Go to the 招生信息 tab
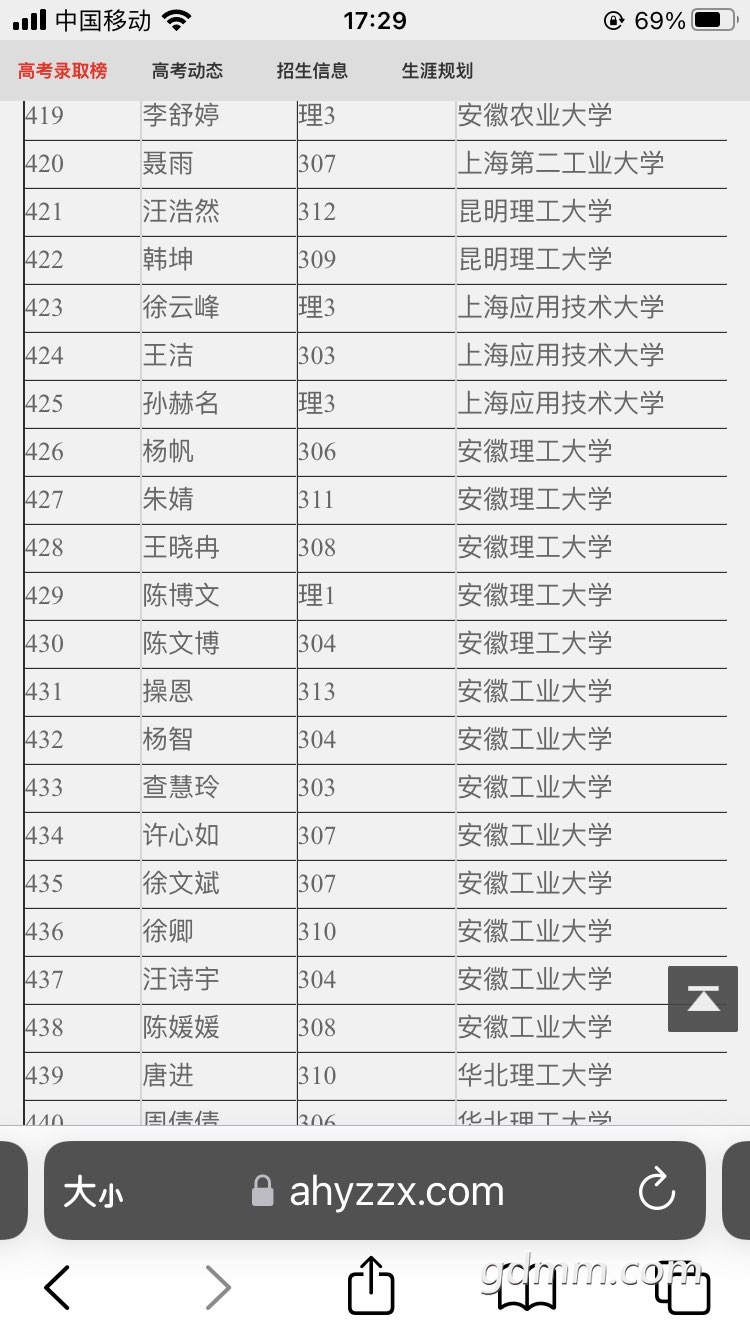This screenshot has width=750, height=1334. [312, 71]
